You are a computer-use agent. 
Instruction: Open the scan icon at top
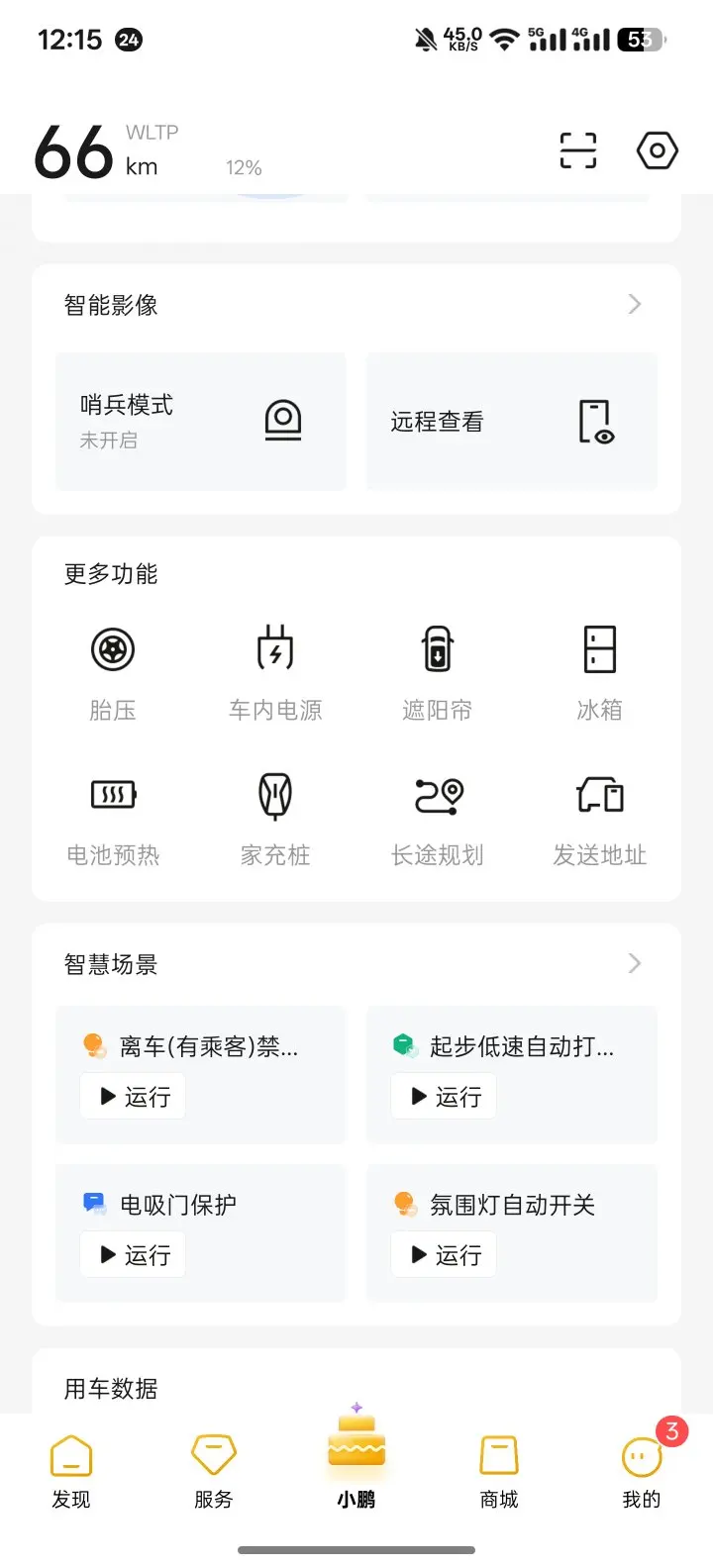point(577,150)
